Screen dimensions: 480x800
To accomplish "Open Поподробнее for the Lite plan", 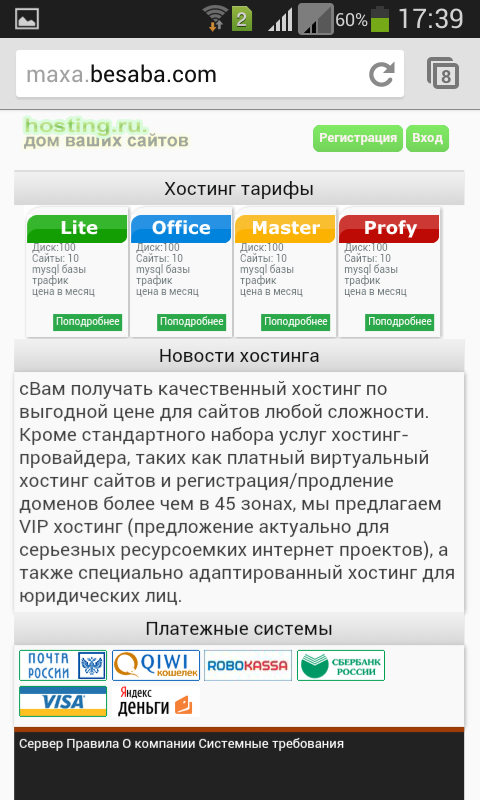I will (87, 322).
